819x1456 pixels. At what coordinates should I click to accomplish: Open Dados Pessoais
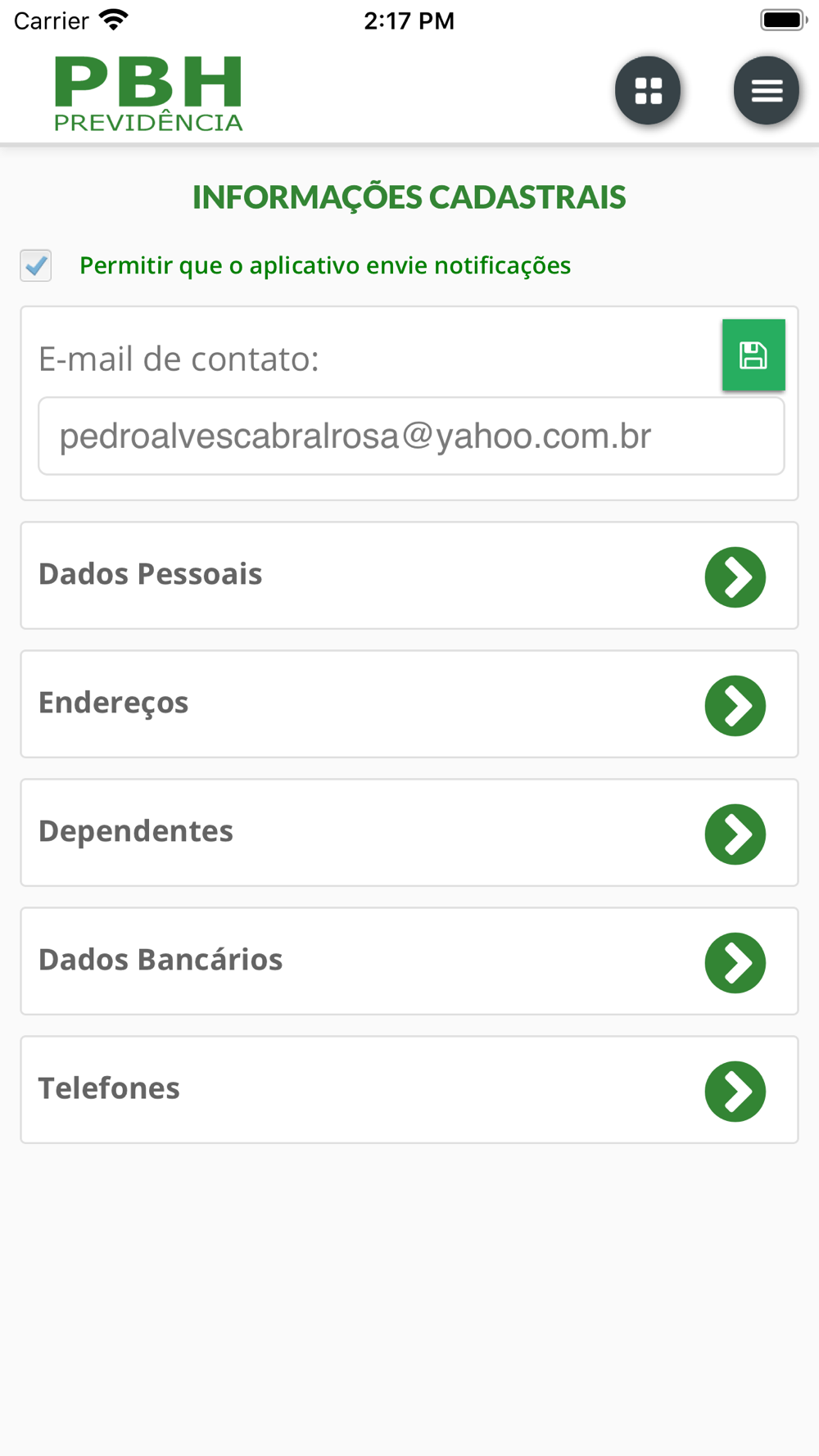[x=735, y=577]
